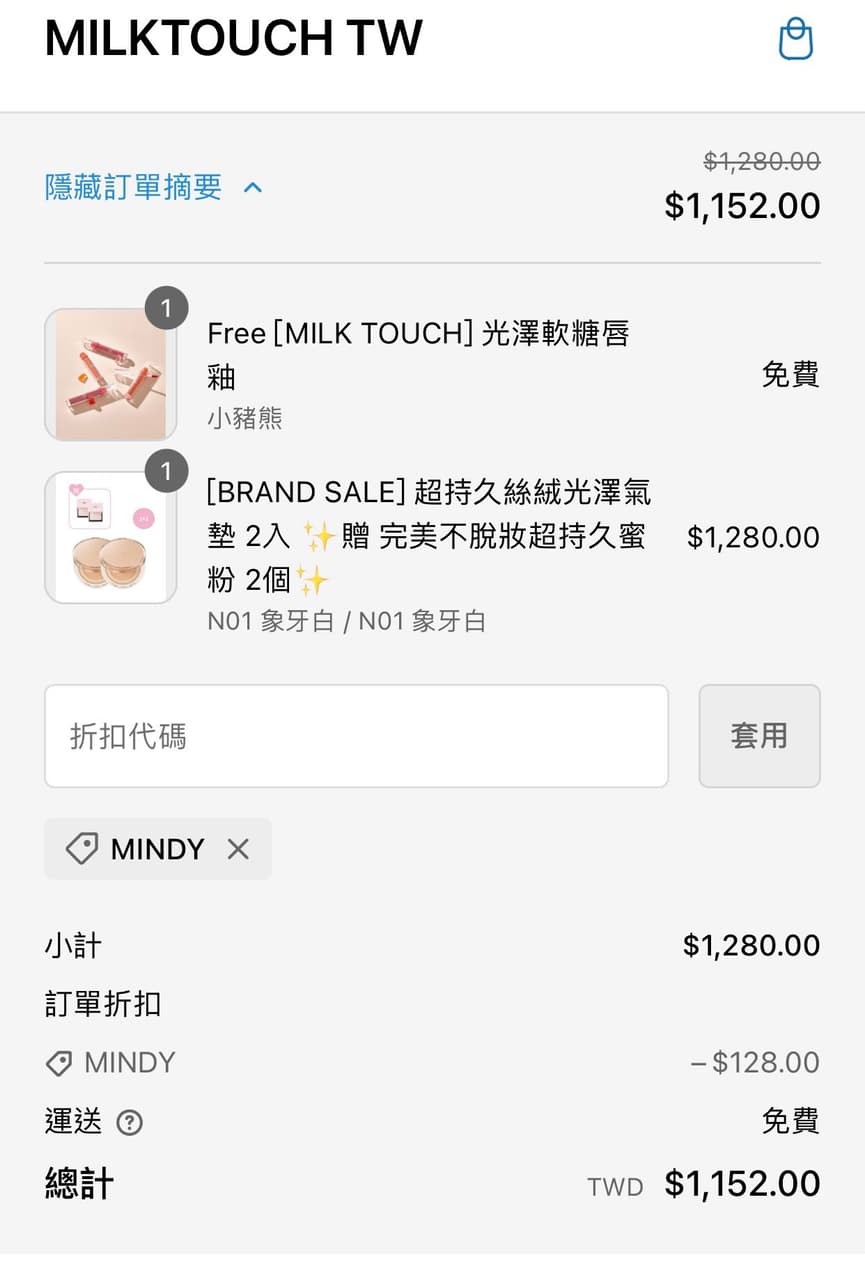Click the quantity badge on the lip glaze item
Image resolution: width=865 pixels, height=1280 pixels.
click(x=166, y=308)
